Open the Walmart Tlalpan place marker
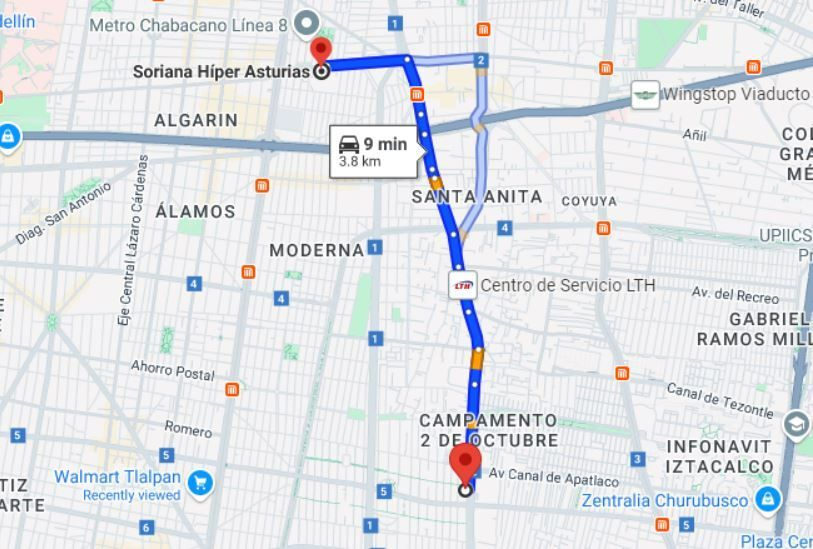 pos(201,484)
